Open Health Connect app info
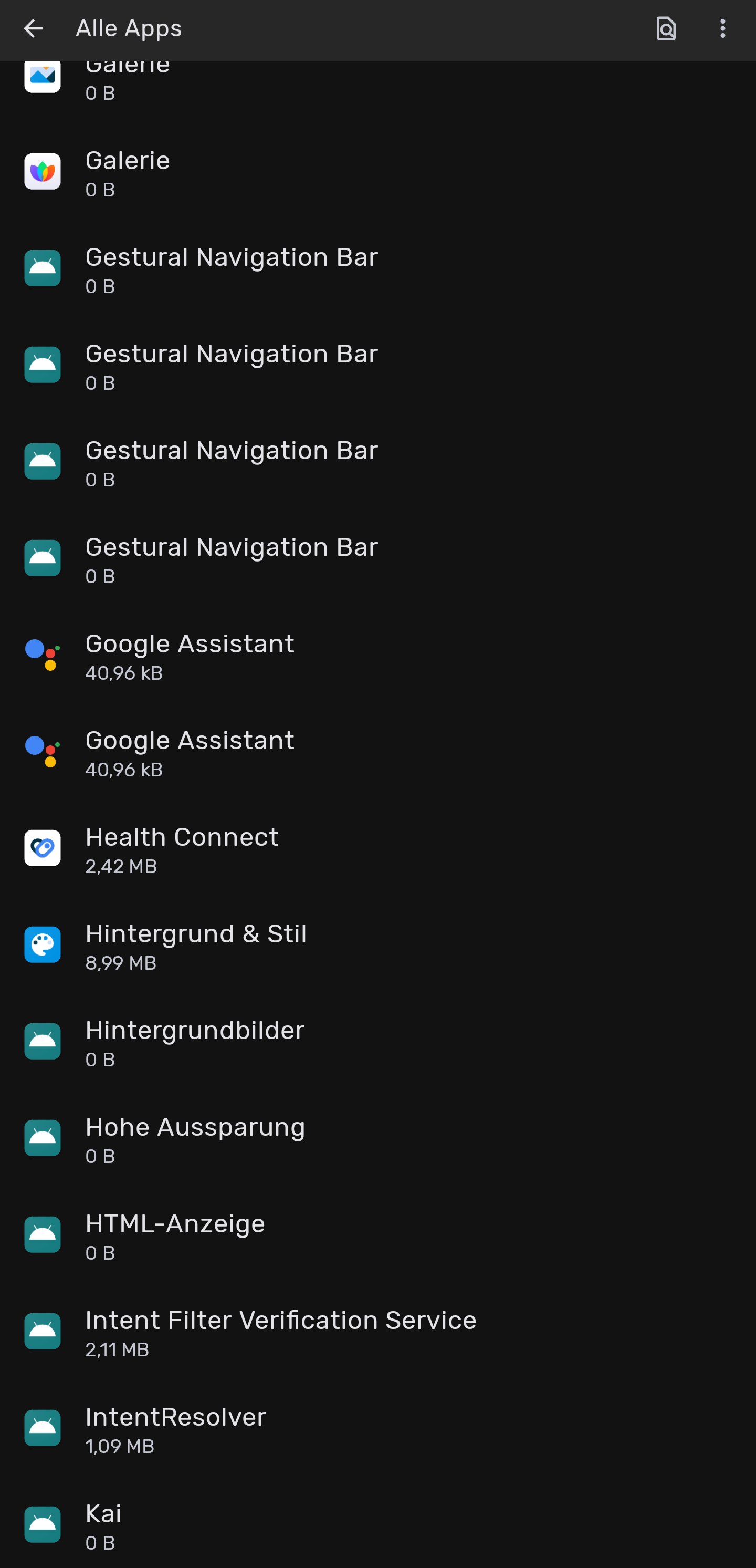Image resolution: width=756 pixels, height=1568 pixels. pyautogui.click(x=377, y=849)
